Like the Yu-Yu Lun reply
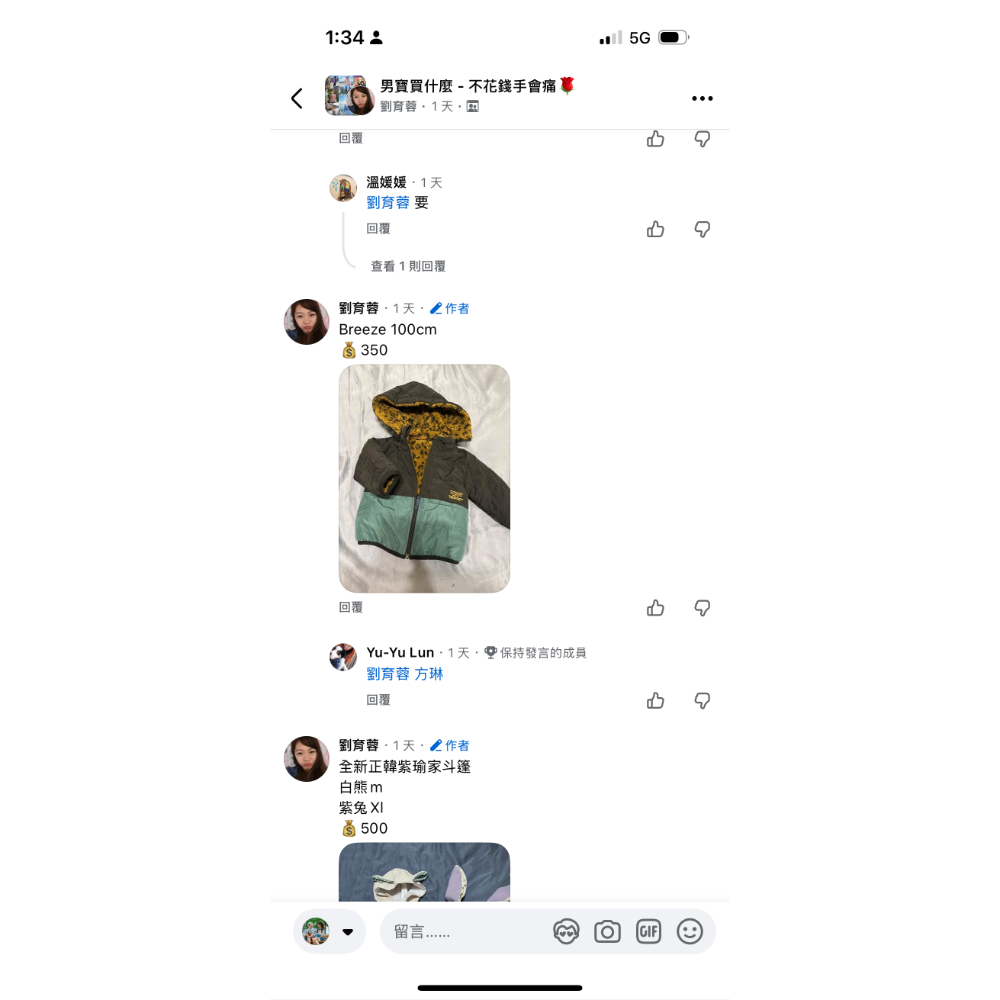The height and width of the screenshot is (1000, 1000). [656, 700]
